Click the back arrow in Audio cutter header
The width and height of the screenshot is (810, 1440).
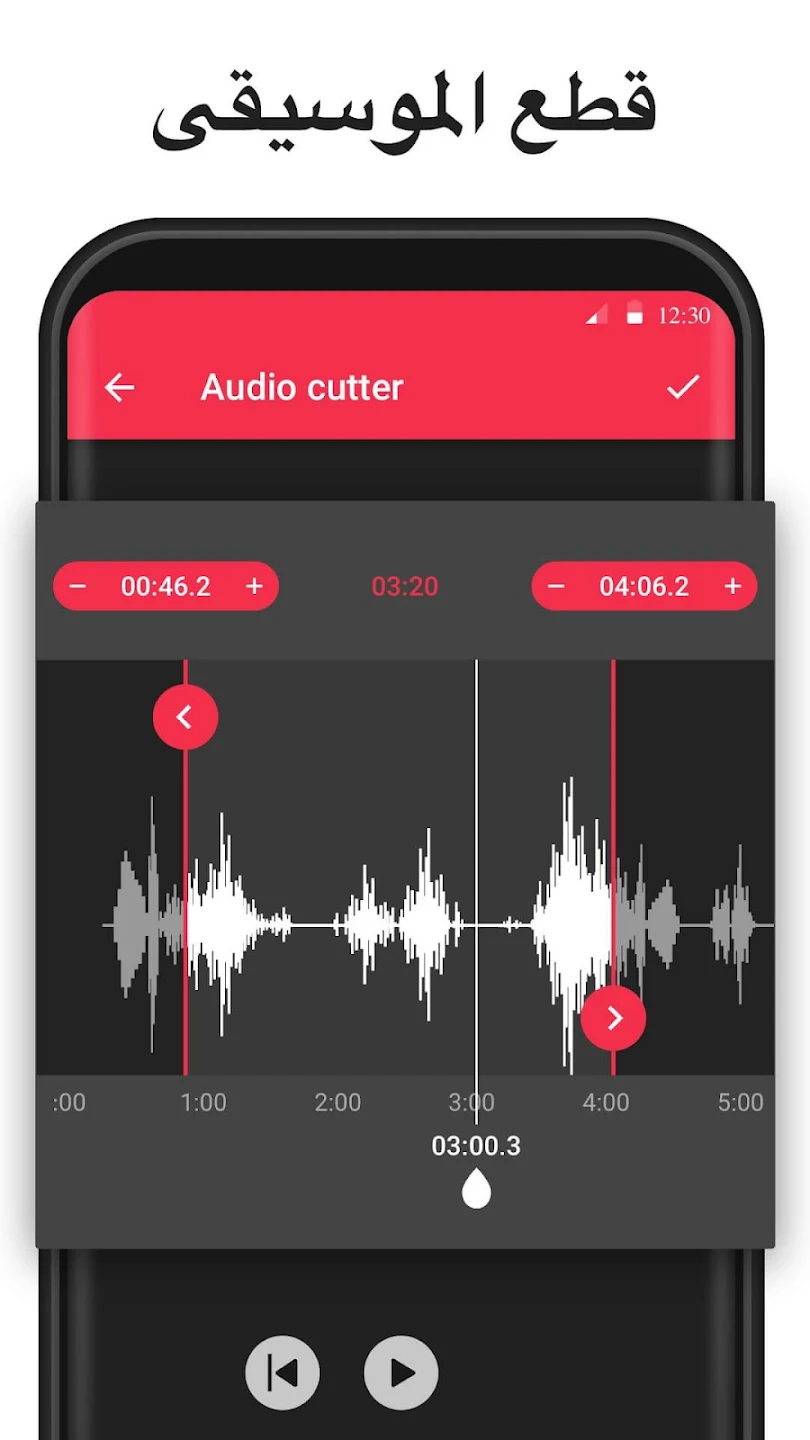point(120,387)
